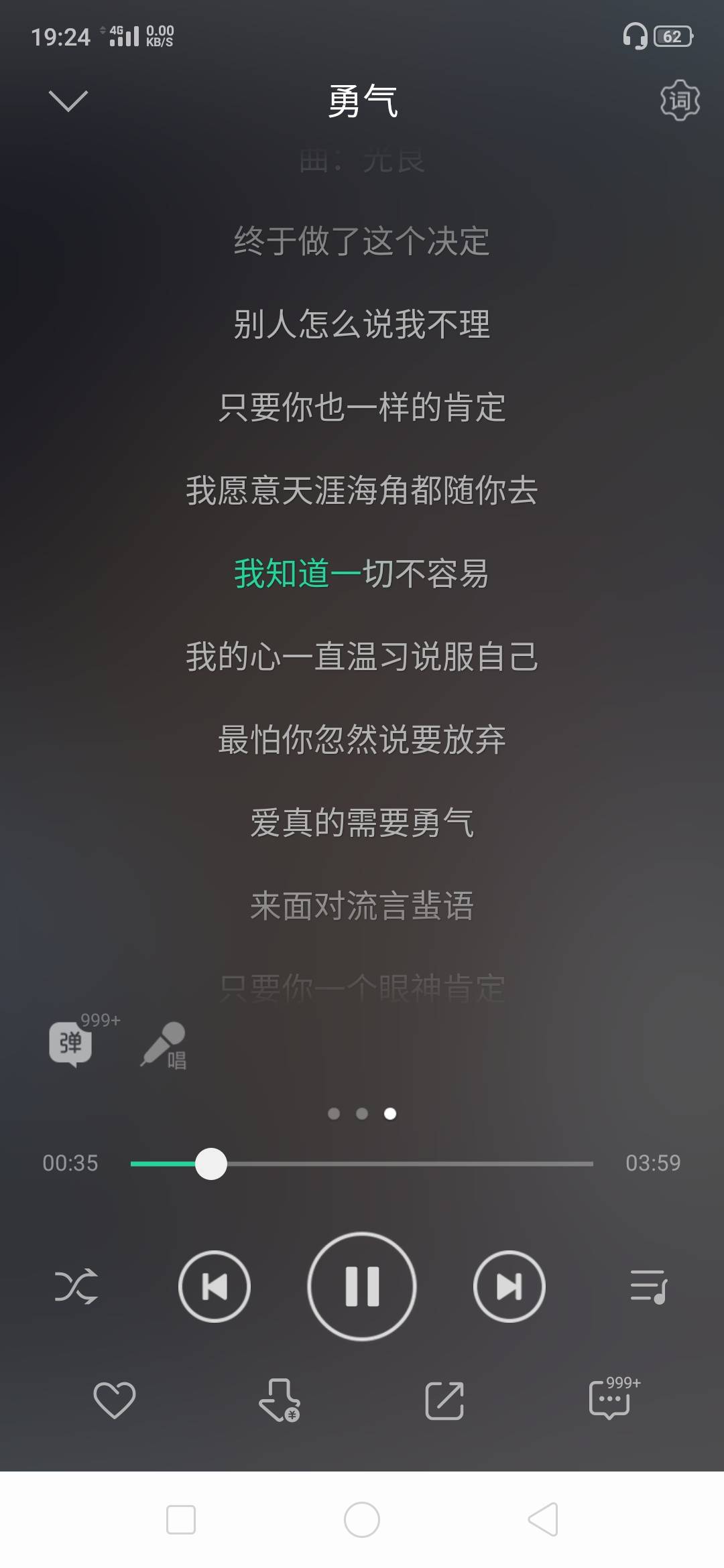Collapse the player with the down arrow
Screen dimensions: 724x1568
(x=68, y=101)
